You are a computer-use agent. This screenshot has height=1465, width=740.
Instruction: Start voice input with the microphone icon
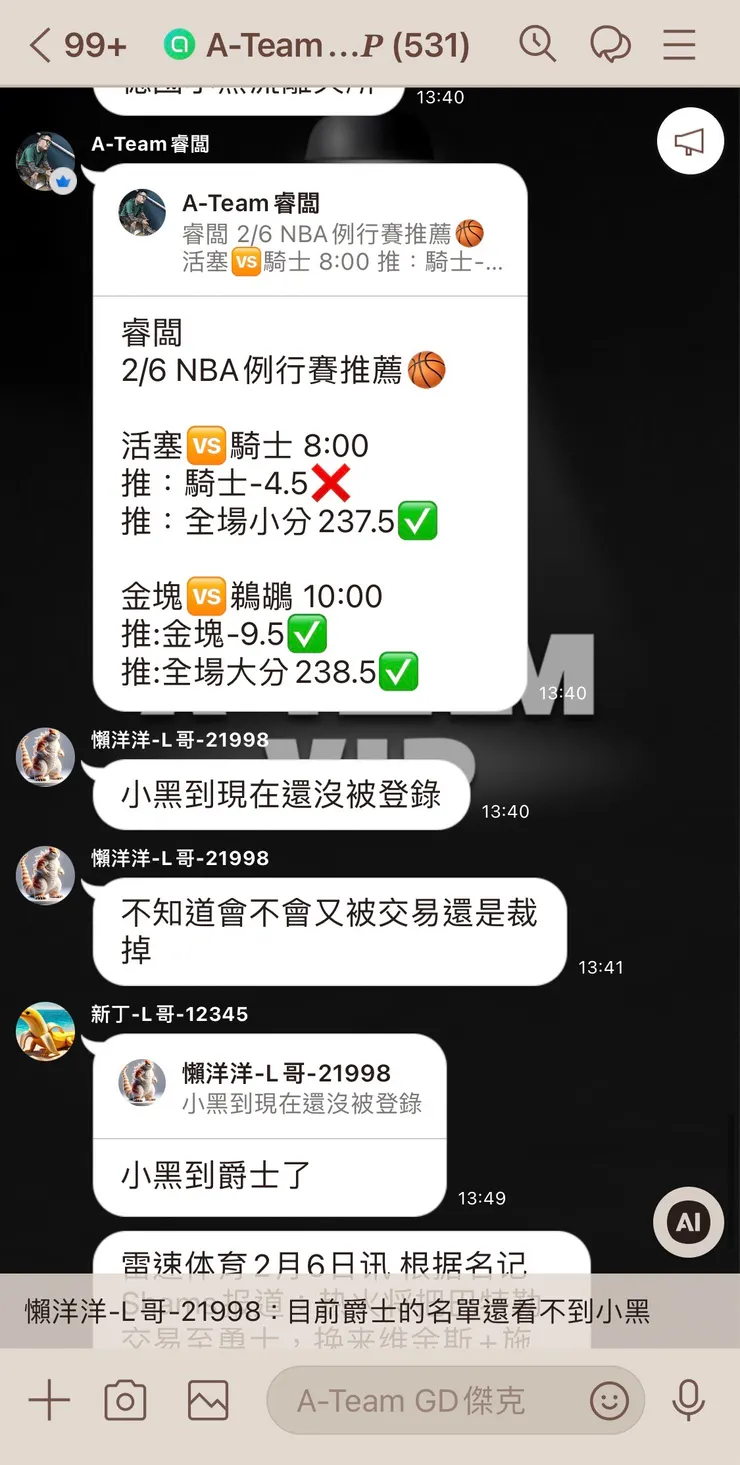pyautogui.click(x=688, y=1400)
